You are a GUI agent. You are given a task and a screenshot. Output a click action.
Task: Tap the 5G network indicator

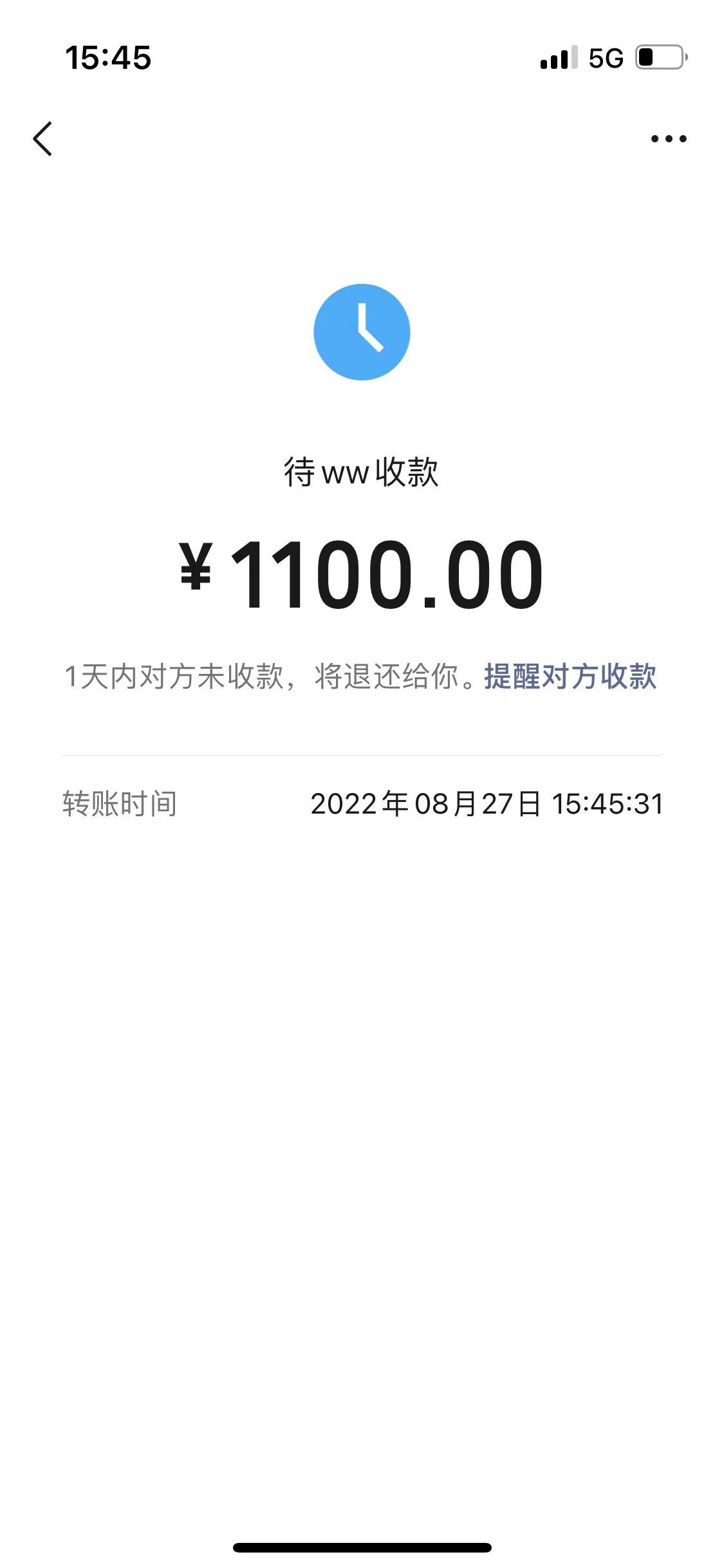tap(606, 57)
